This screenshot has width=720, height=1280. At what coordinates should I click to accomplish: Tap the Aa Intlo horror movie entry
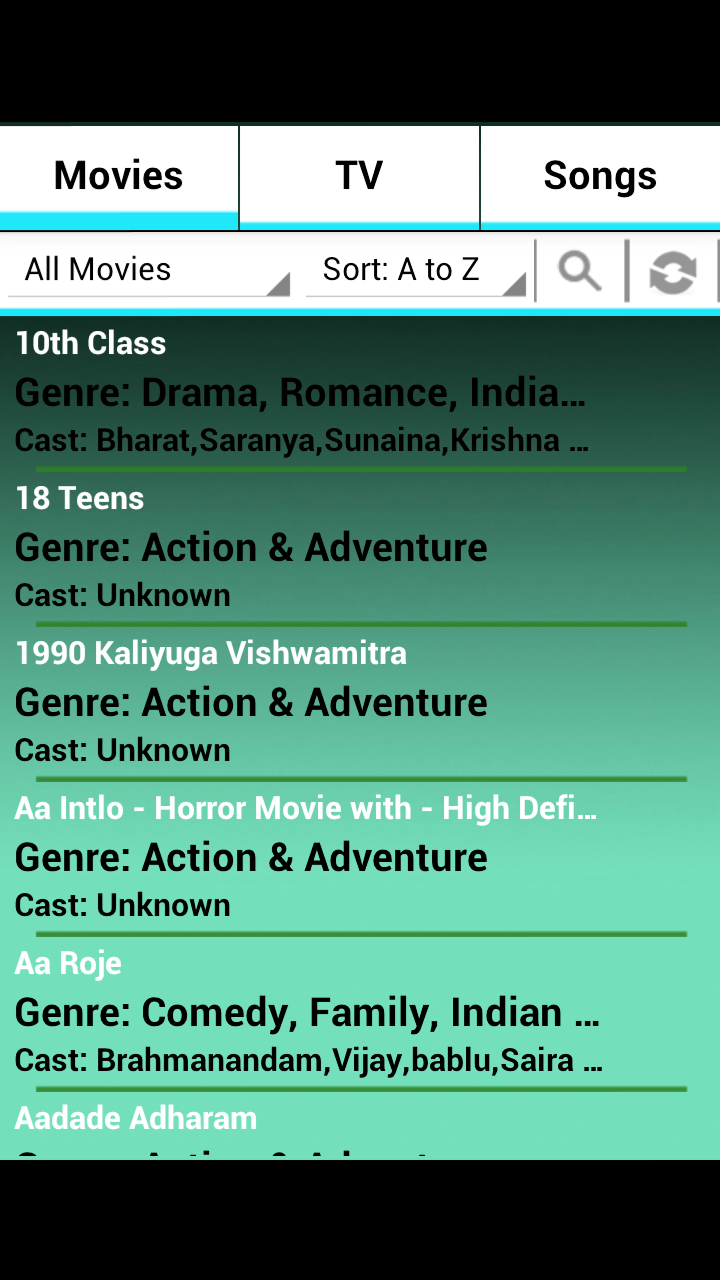(x=300, y=855)
